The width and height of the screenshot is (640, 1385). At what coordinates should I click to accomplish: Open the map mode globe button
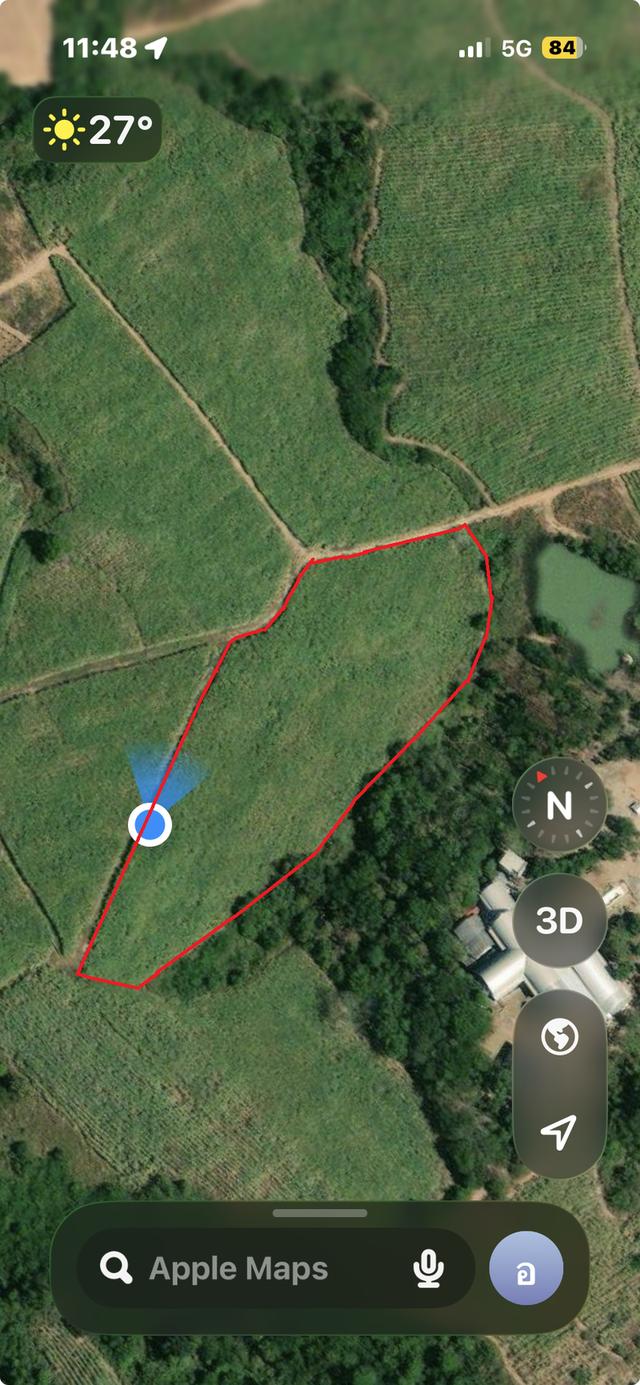[x=559, y=1037]
